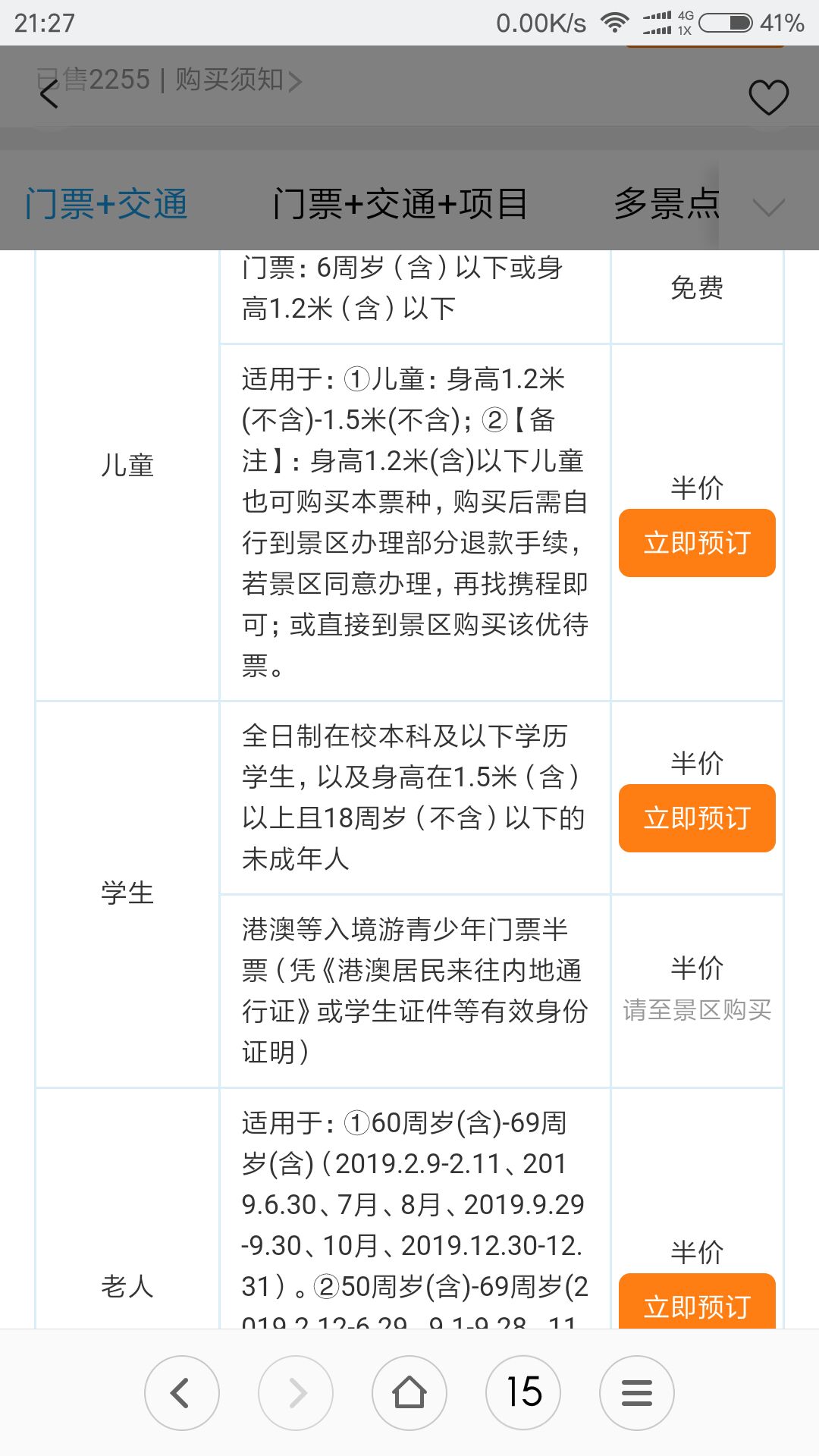The image size is (819, 1456).
Task: Expand the ticket category dropdown arrow
Action: click(769, 206)
